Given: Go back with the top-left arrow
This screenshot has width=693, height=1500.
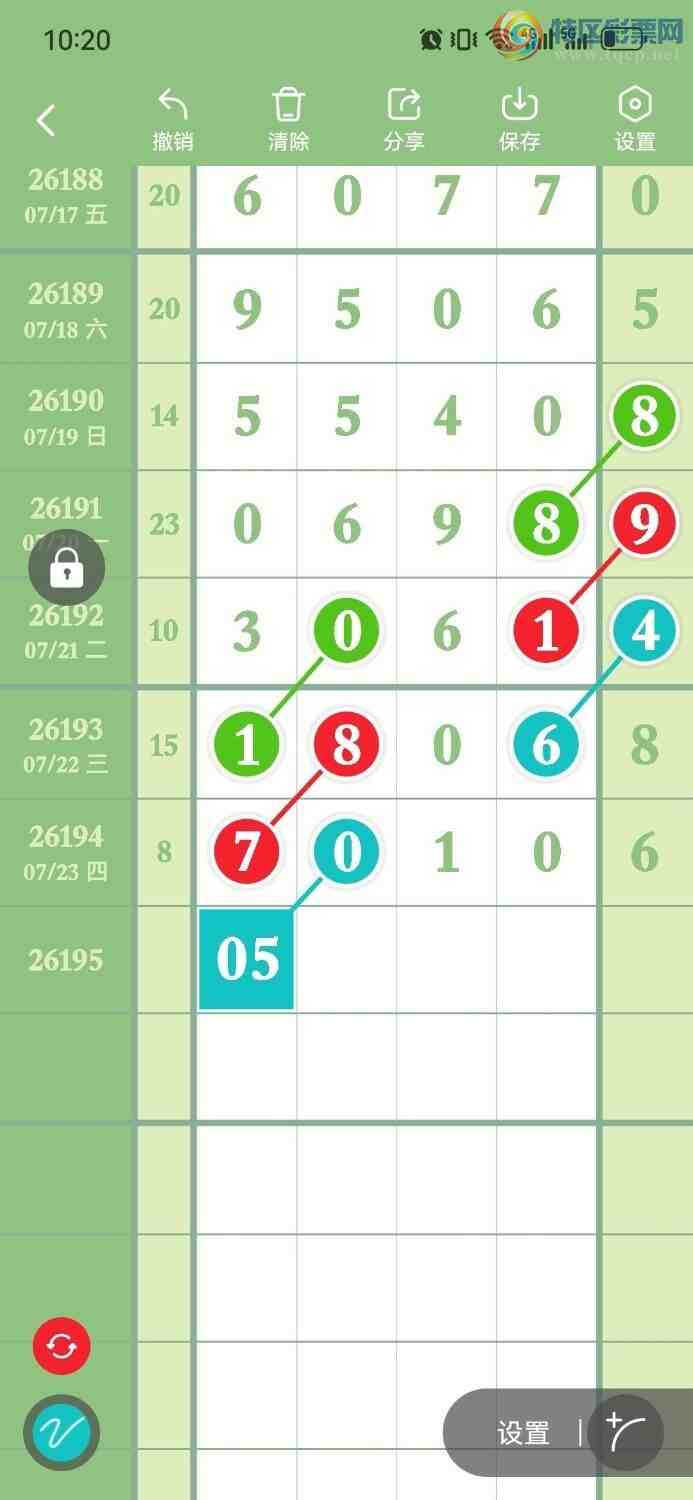Looking at the screenshot, I should pos(46,121).
